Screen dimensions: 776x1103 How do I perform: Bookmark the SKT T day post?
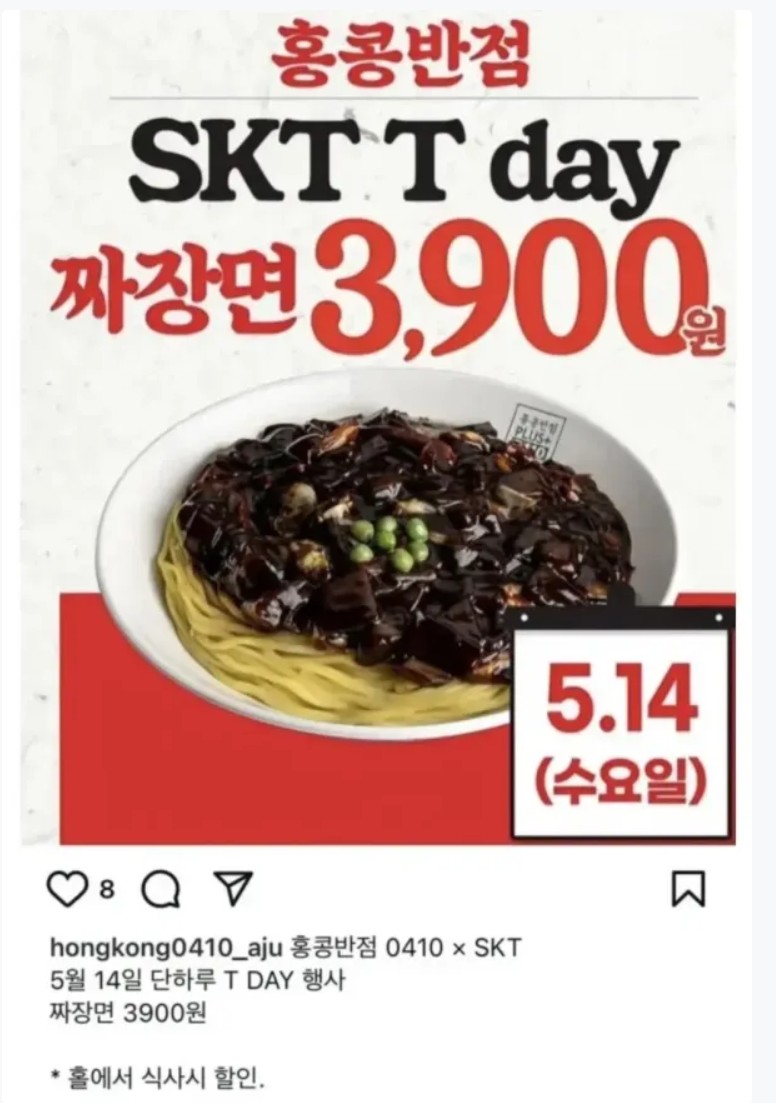(688, 888)
